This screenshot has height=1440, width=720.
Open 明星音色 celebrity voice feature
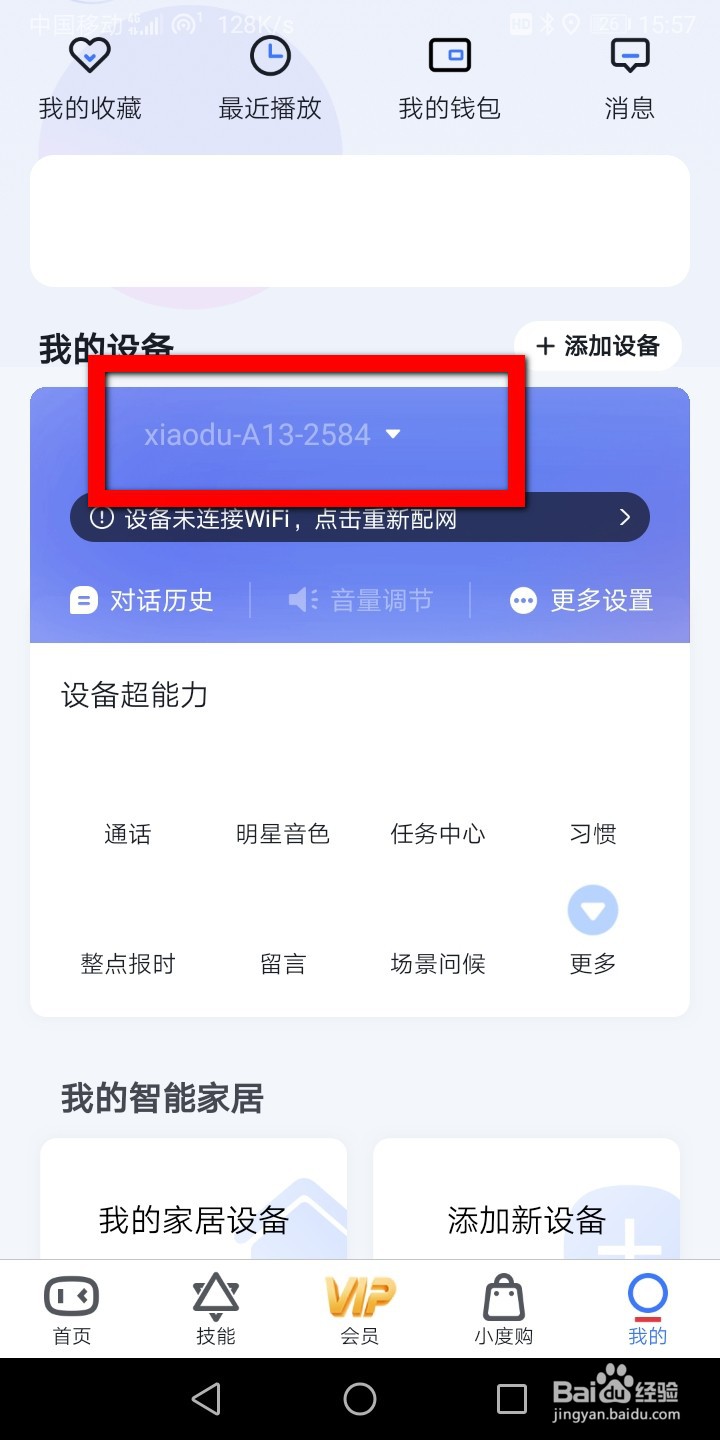pyautogui.click(x=283, y=834)
